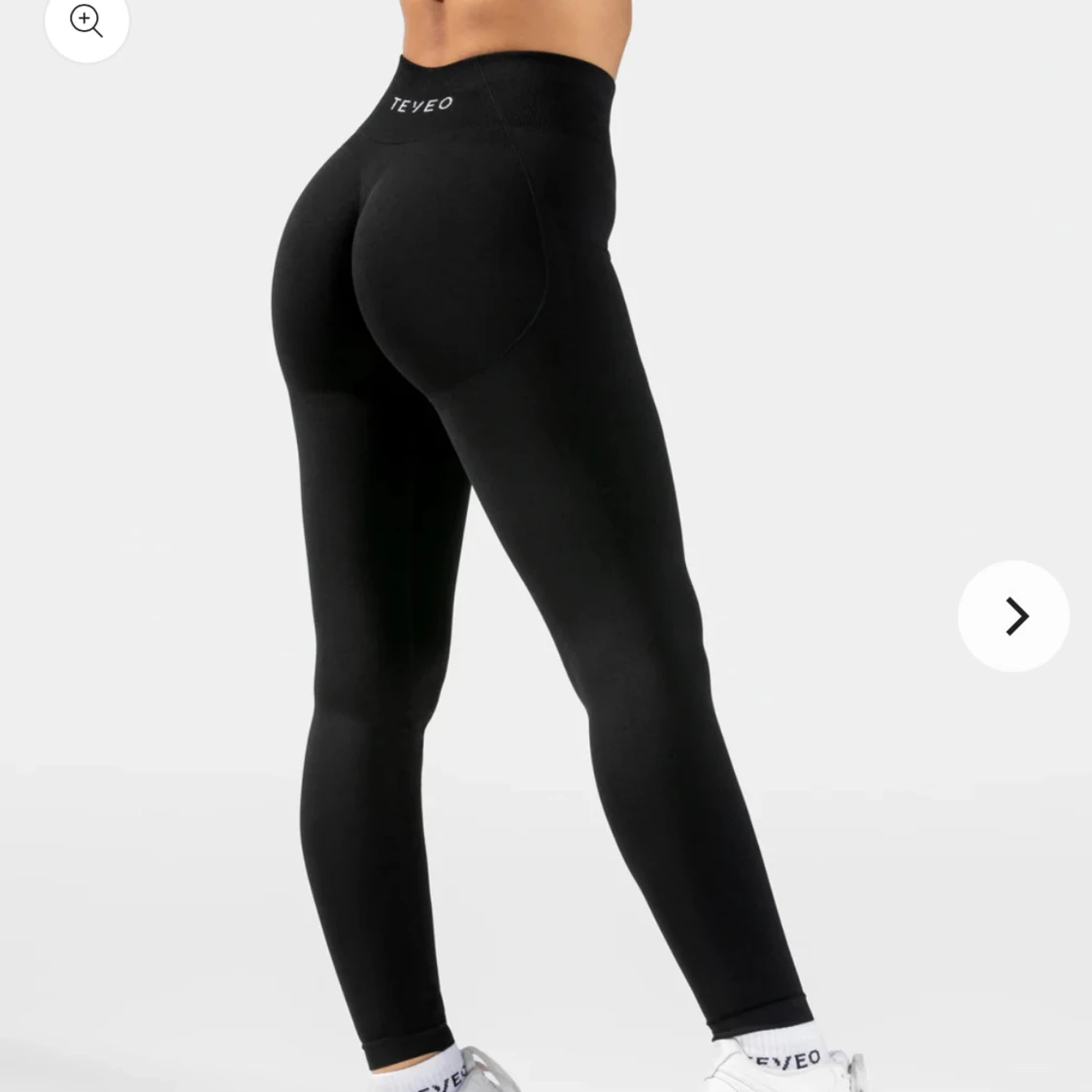Go to the next product photo

(x=1013, y=615)
